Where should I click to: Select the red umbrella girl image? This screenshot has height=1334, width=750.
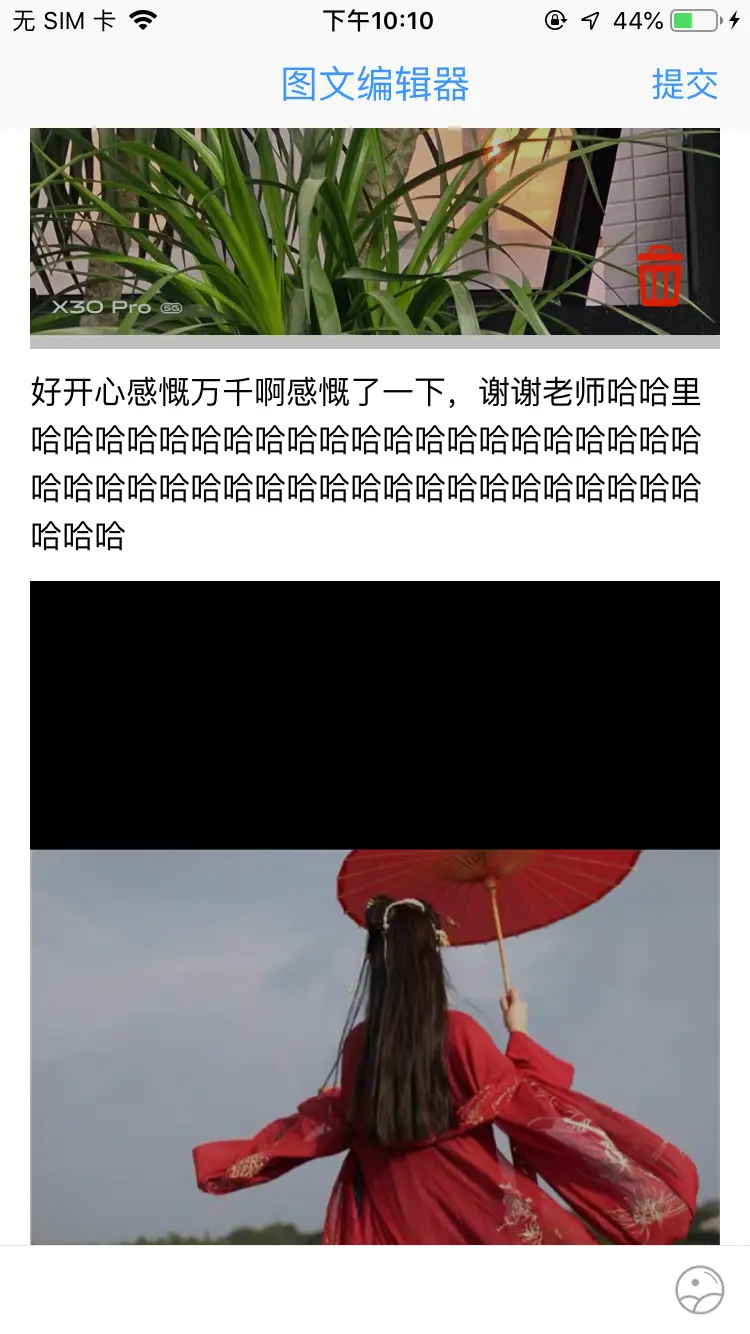click(375, 1045)
